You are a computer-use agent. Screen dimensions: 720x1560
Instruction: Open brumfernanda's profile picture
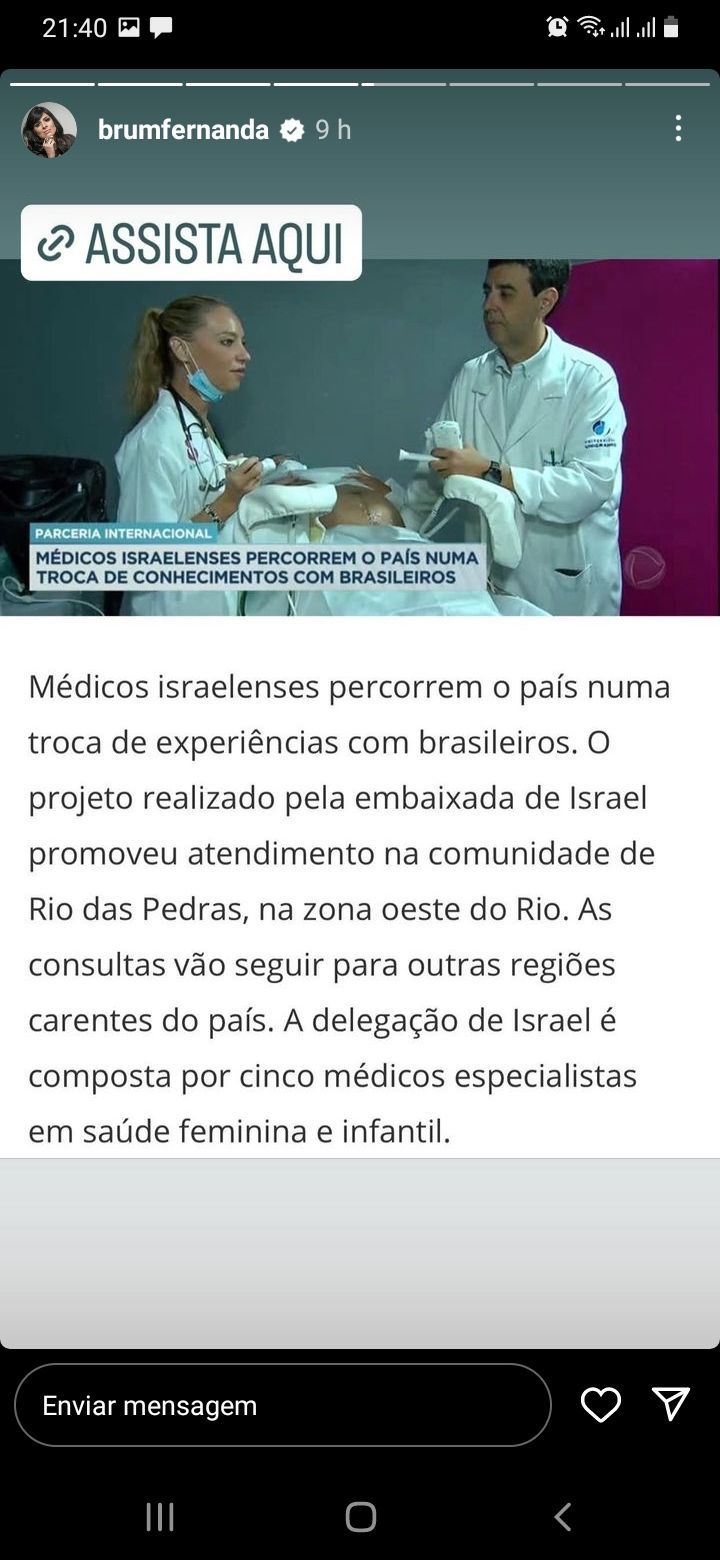click(x=49, y=130)
